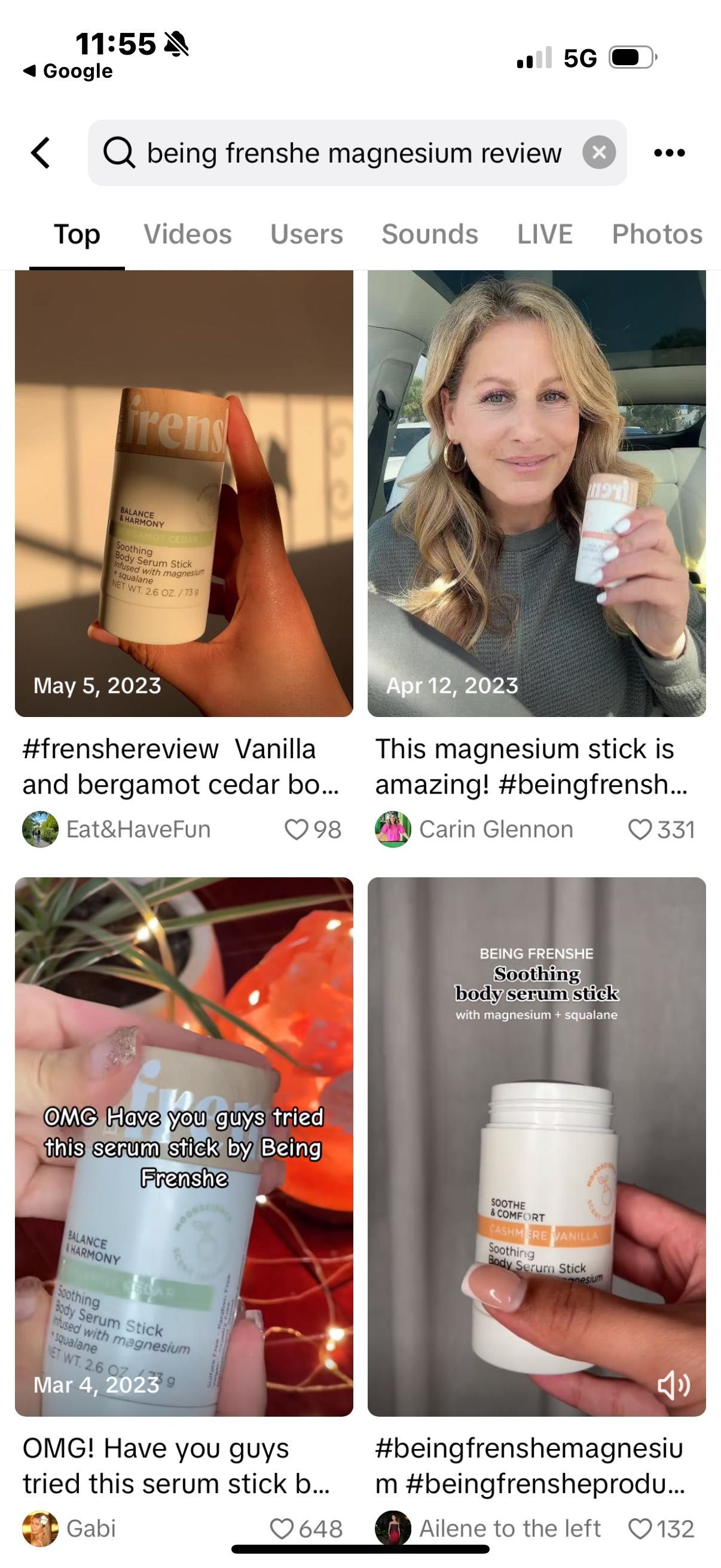Like Carin Glennon's video with 331 likes
This screenshot has width=721, height=1568.
pyautogui.click(x=640, y=829)
